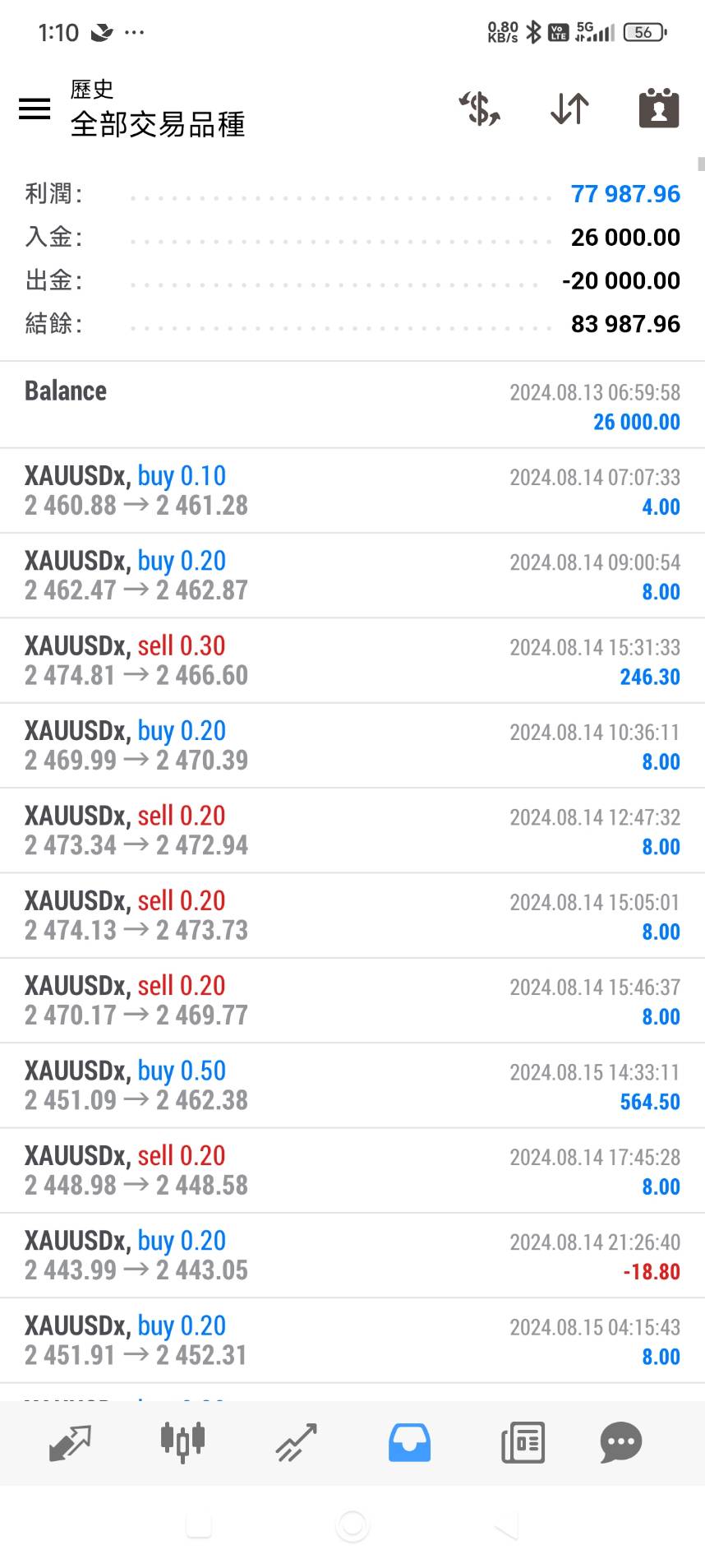Open the sell 0.20 trade at 2 473.34
Viewport: 705px width, 1568px height.
(x=352, y=830)
